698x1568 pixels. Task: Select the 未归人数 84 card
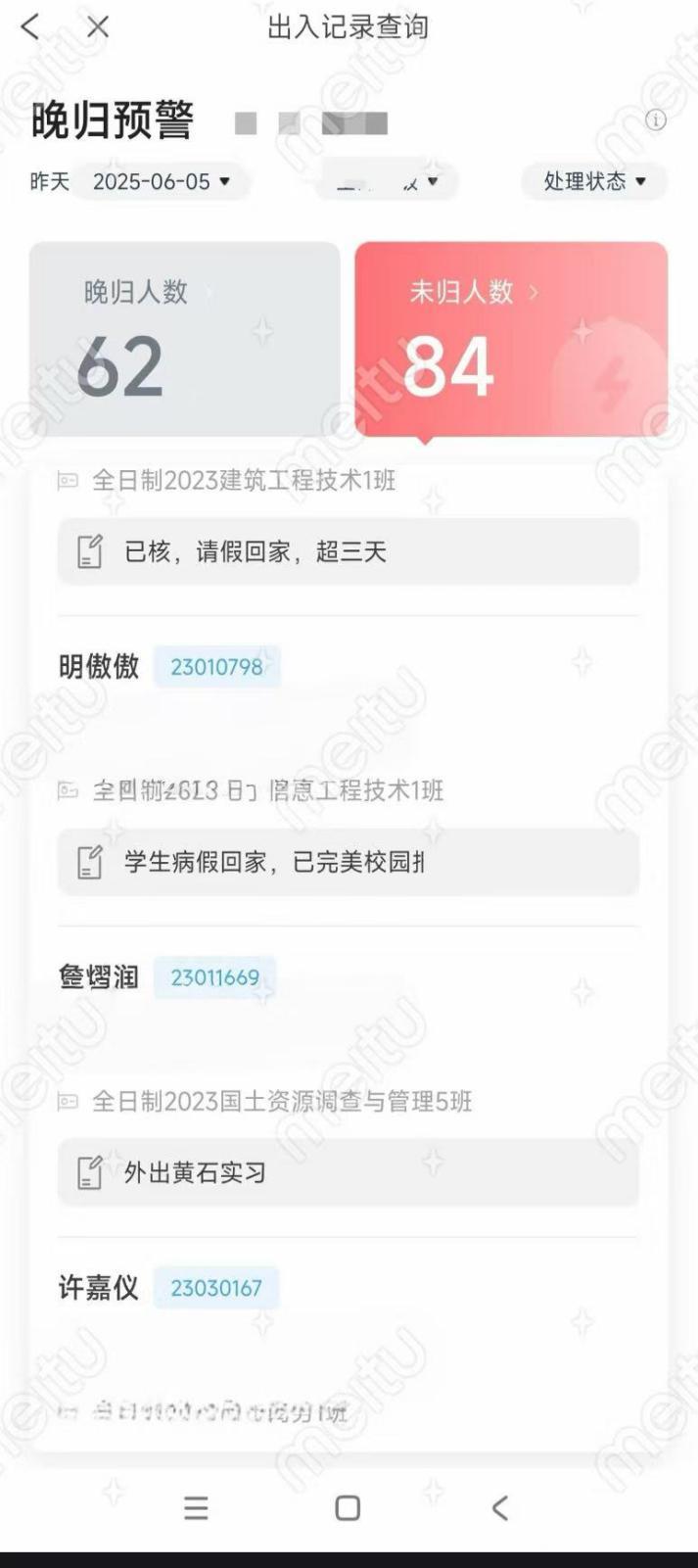point(511,339)
